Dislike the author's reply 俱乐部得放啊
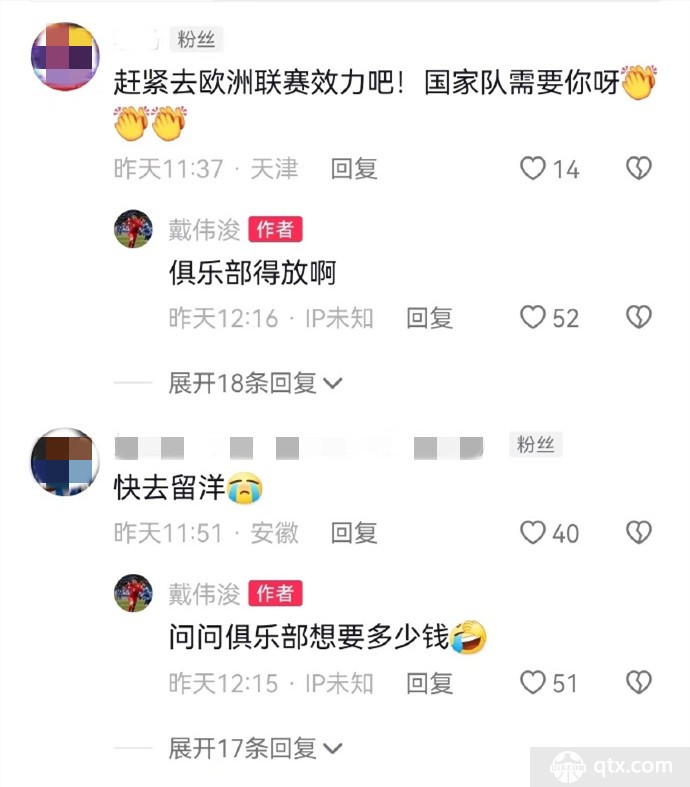 click(x=638, y=318)
